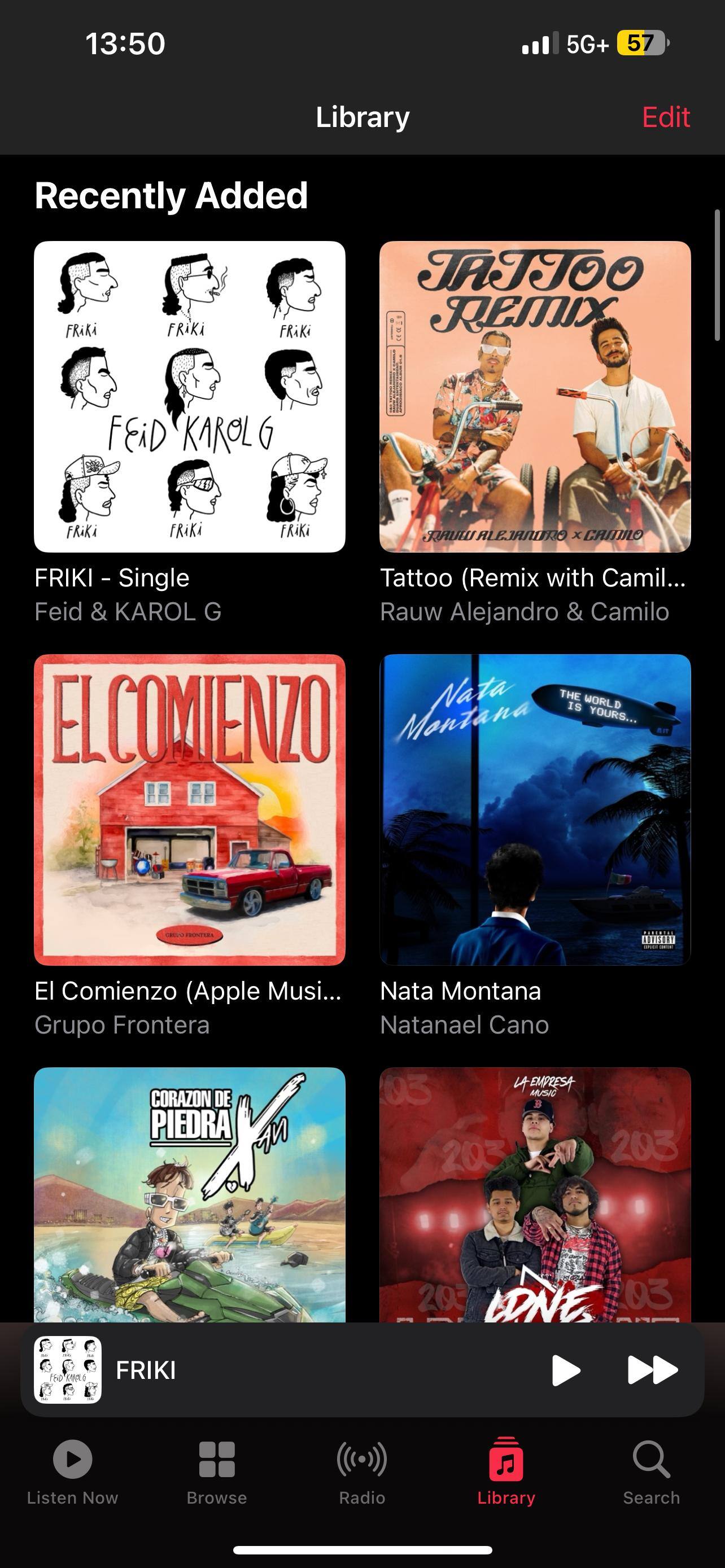
Task: Open the Search tab
Action: (650, 1470)
